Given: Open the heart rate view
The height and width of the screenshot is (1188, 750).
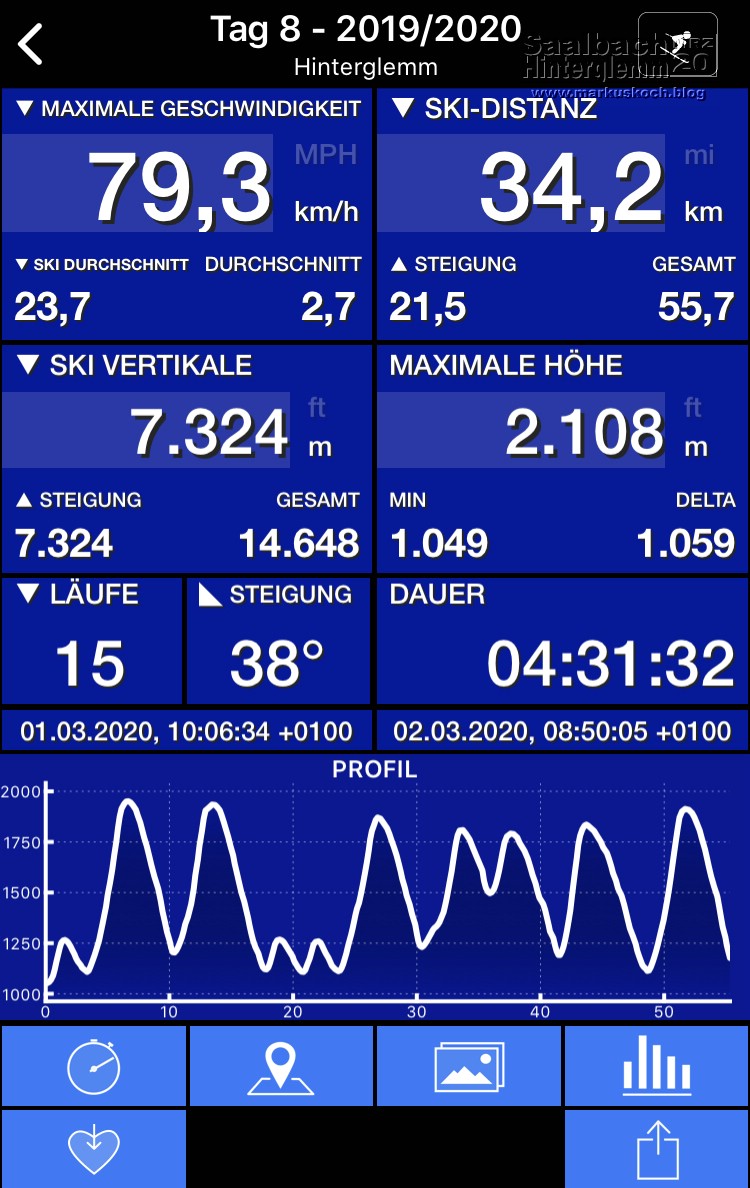Looking at the screenshot, I should point(93,1148).
